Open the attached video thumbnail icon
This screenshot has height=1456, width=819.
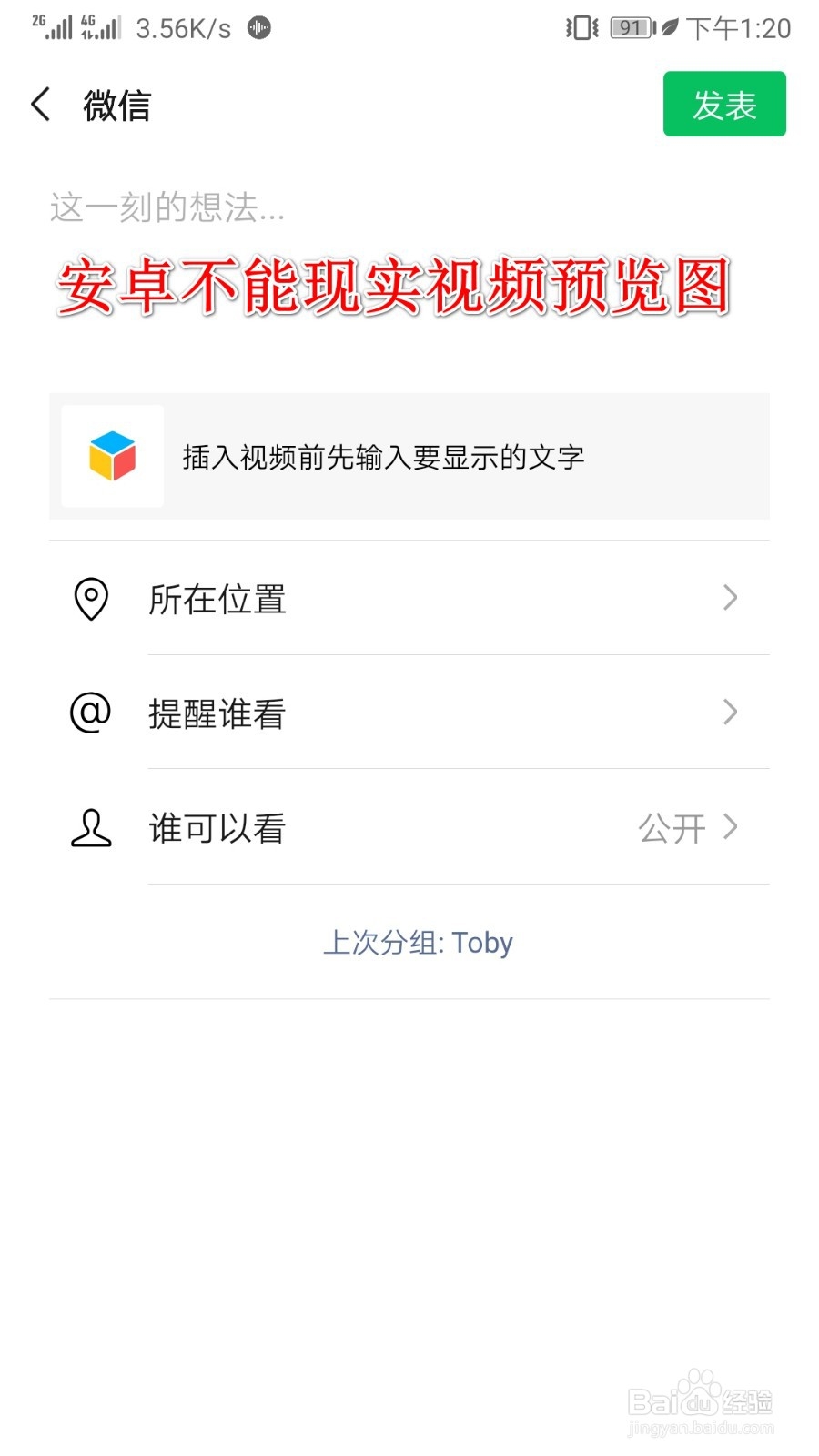point(112,457)
